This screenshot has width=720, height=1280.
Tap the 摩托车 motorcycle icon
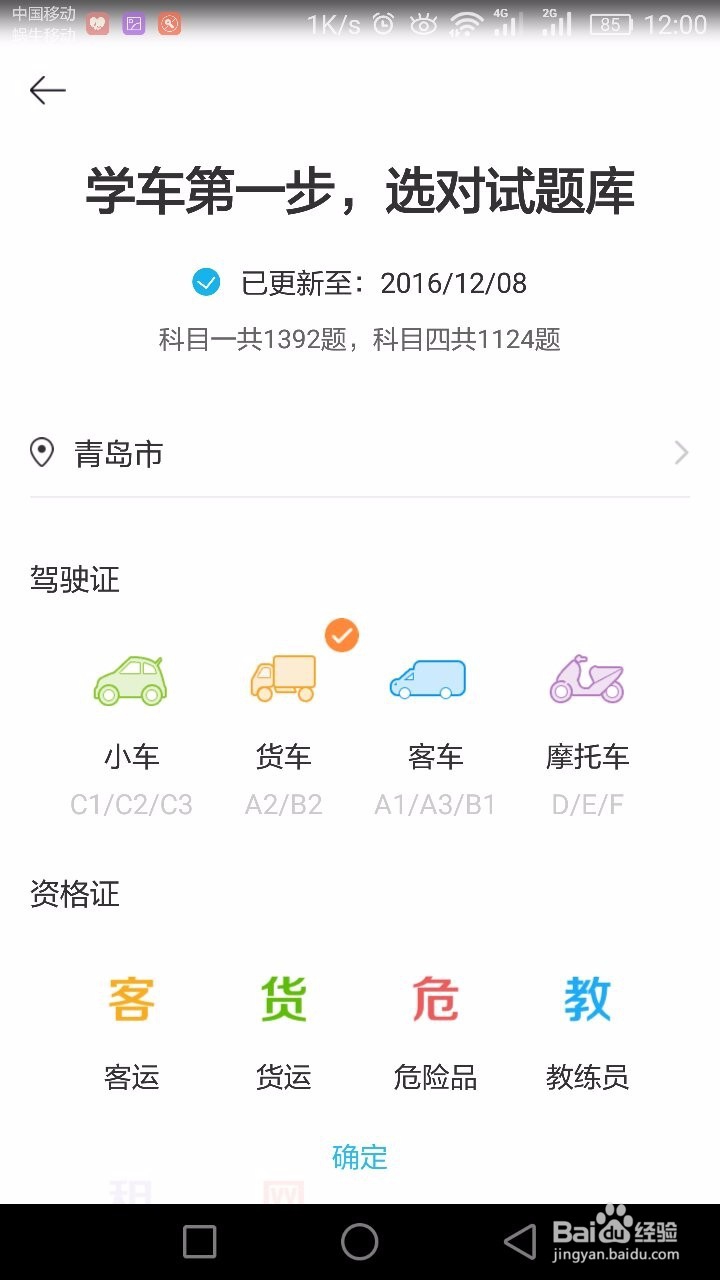[586, 678]
